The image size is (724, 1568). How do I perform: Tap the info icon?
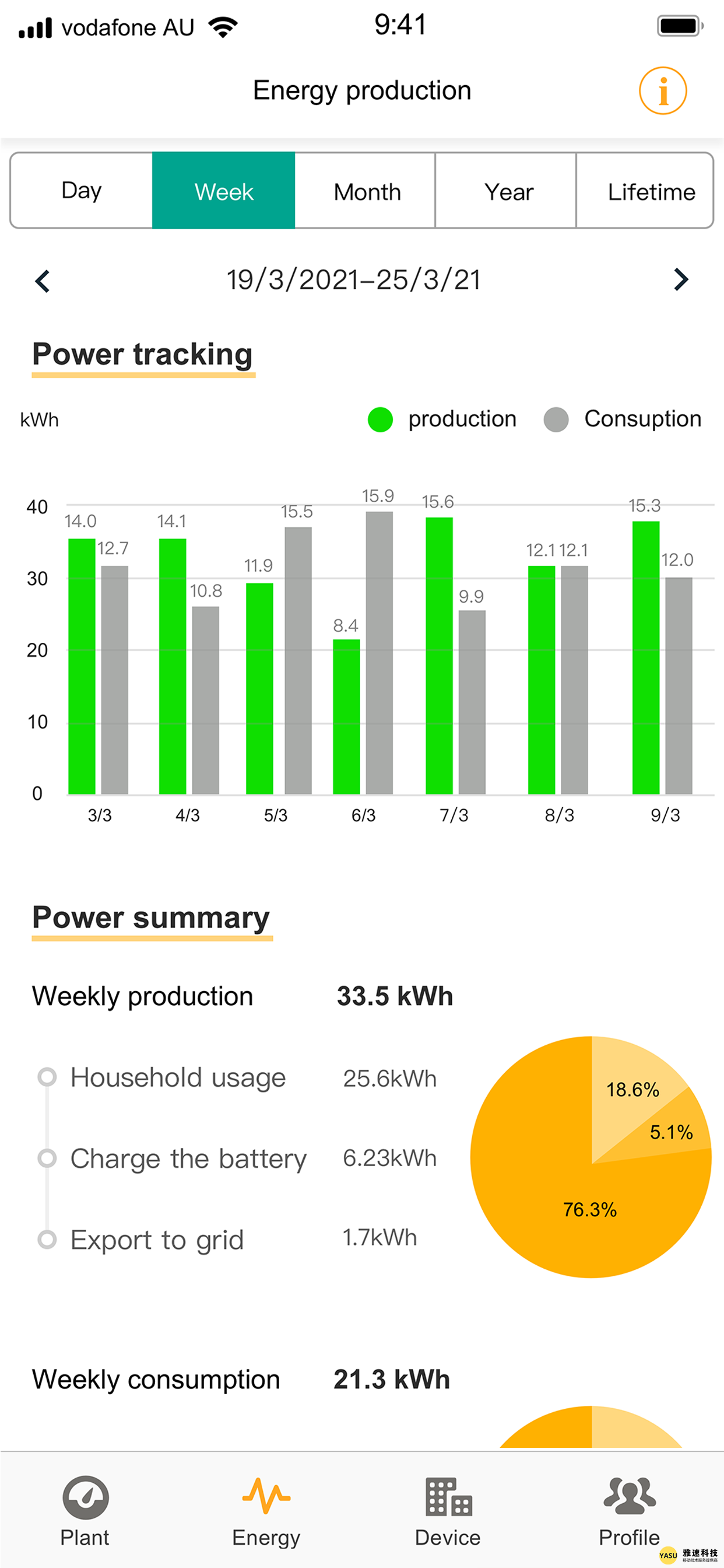click(x=663, y=90)
